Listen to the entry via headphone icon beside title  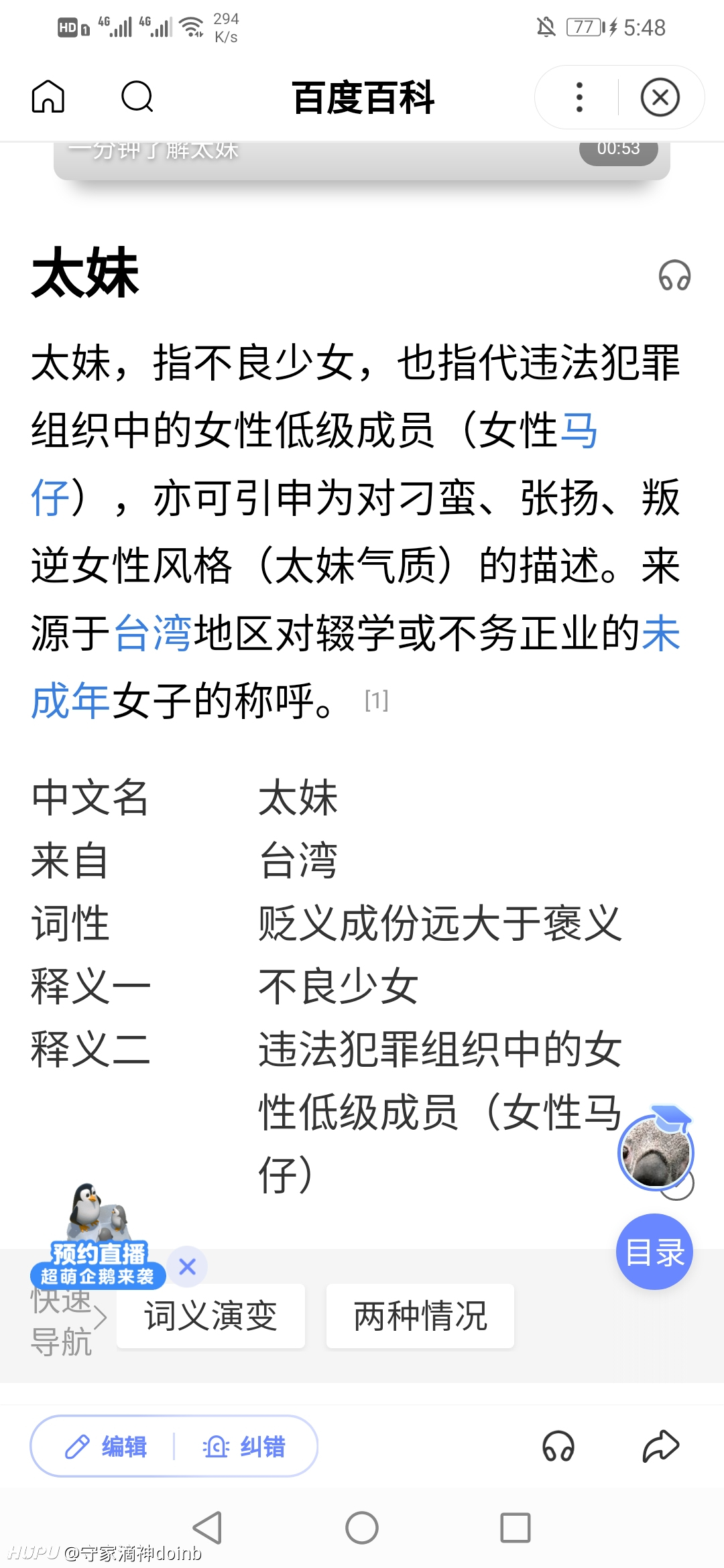(674, 275)
